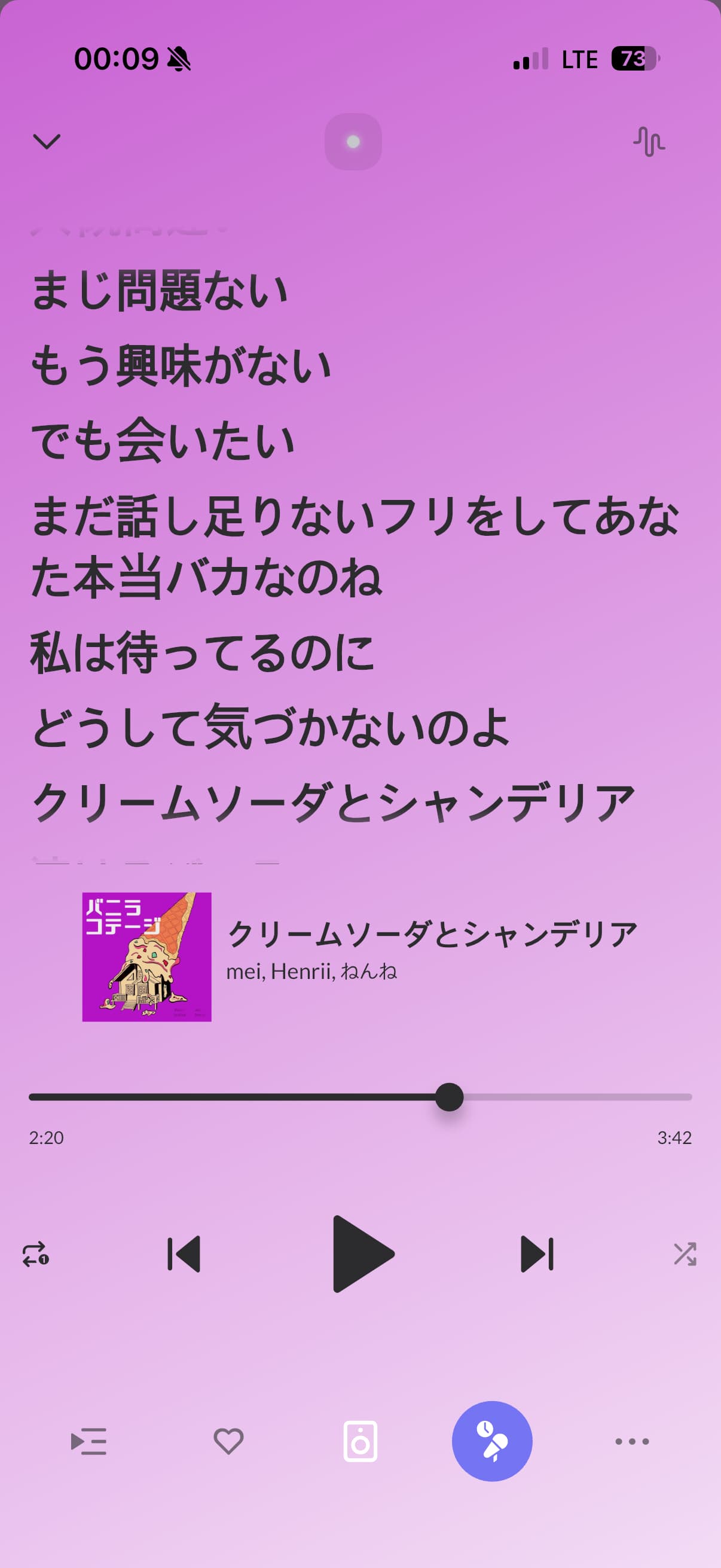This screenshot has height=1568, width=721.
Task: Skip to the previous track
Action: [x=184, y=1254]
